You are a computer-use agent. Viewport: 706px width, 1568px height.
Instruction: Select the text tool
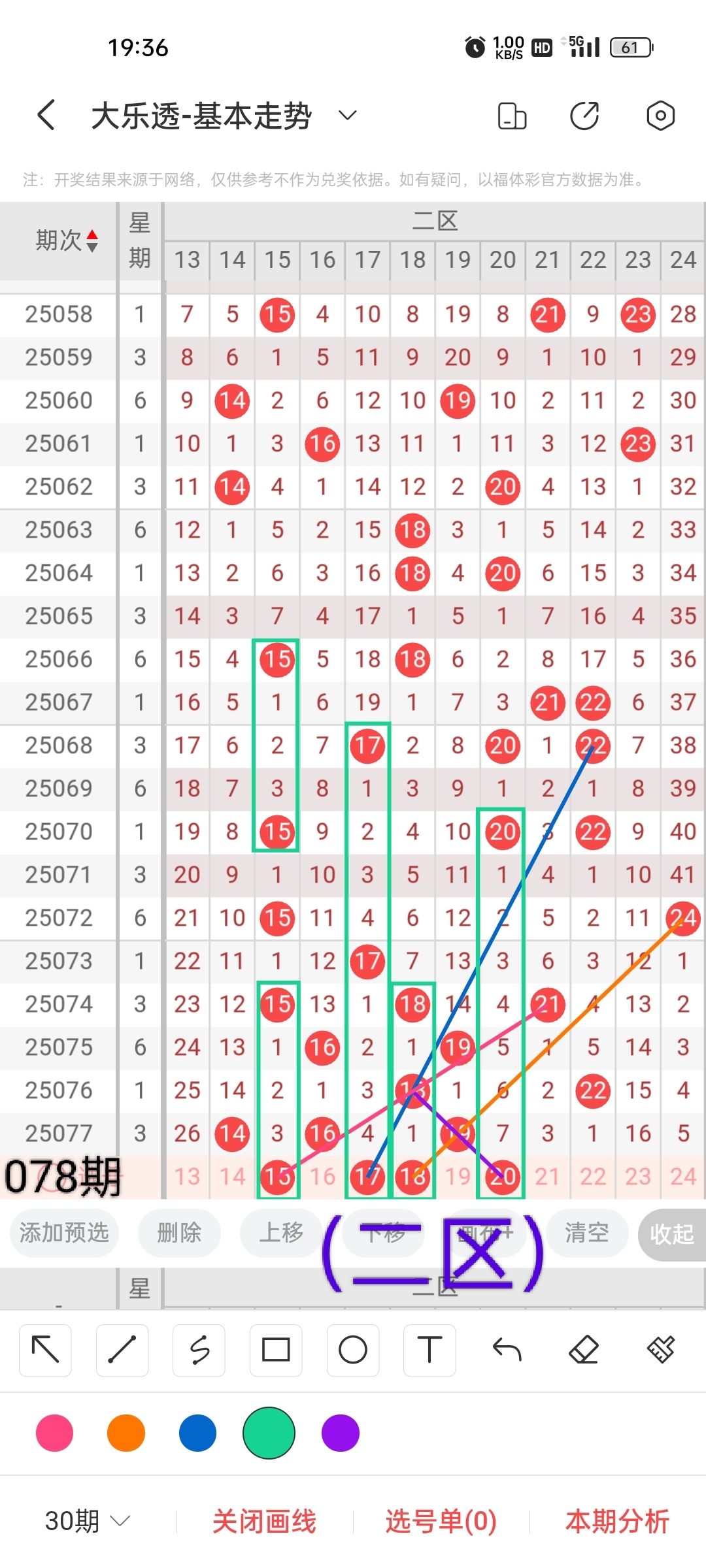[429, 1350]
